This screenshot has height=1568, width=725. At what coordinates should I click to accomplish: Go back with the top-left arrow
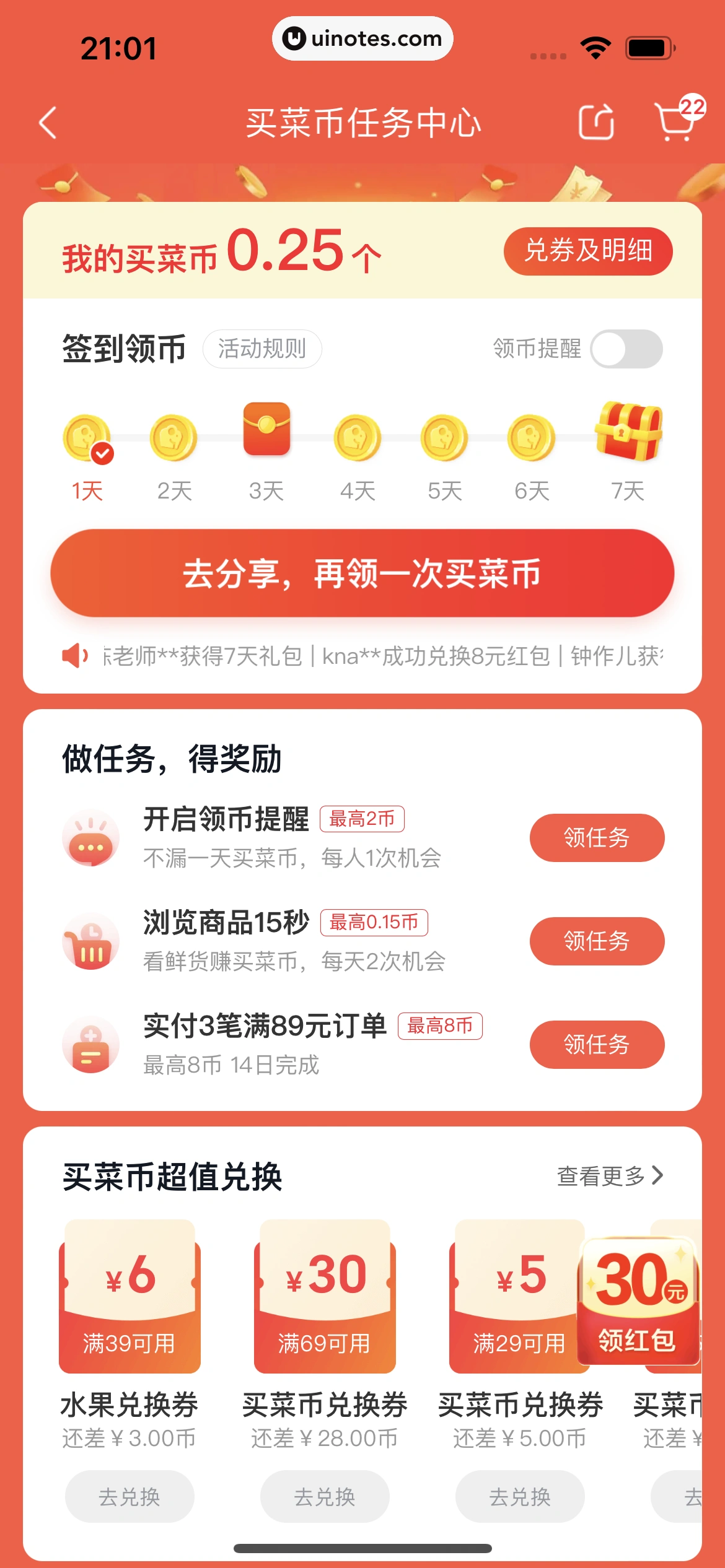click(48, 123)
